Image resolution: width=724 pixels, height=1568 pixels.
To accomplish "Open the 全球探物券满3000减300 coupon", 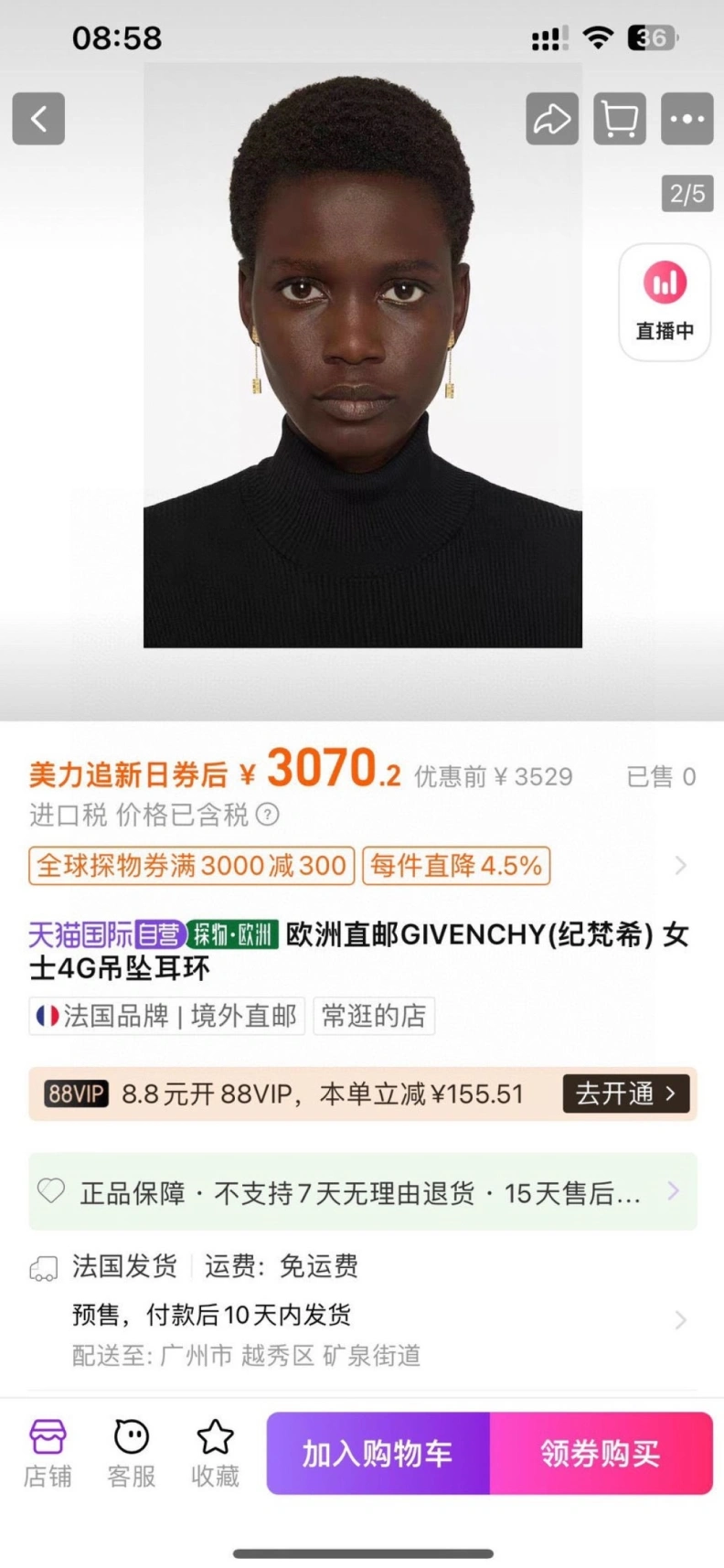I will pyautogui.click(x=191, y=866).
